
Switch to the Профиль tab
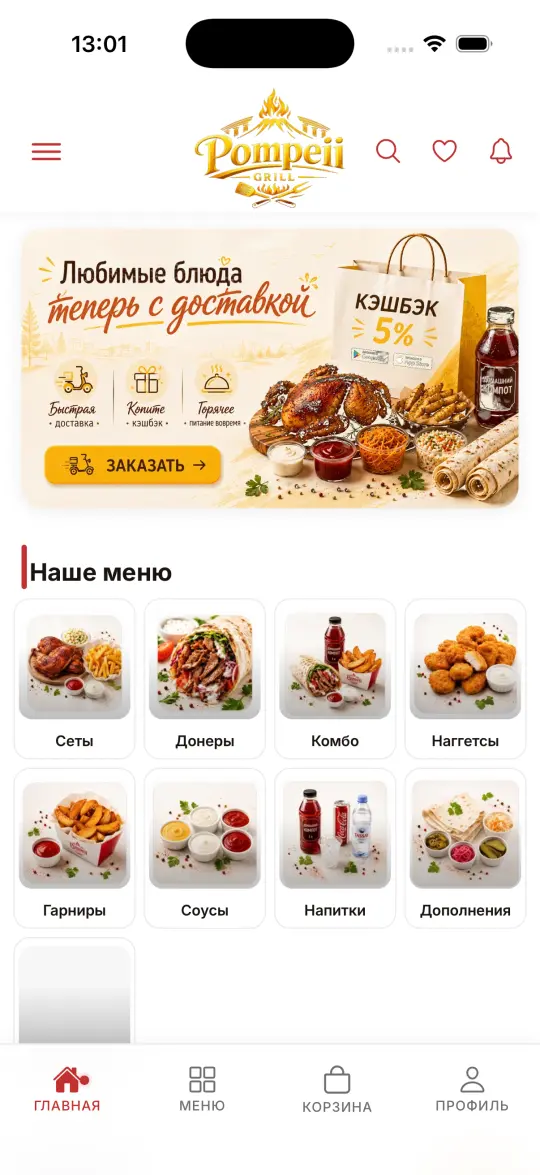click(472, 1090)
